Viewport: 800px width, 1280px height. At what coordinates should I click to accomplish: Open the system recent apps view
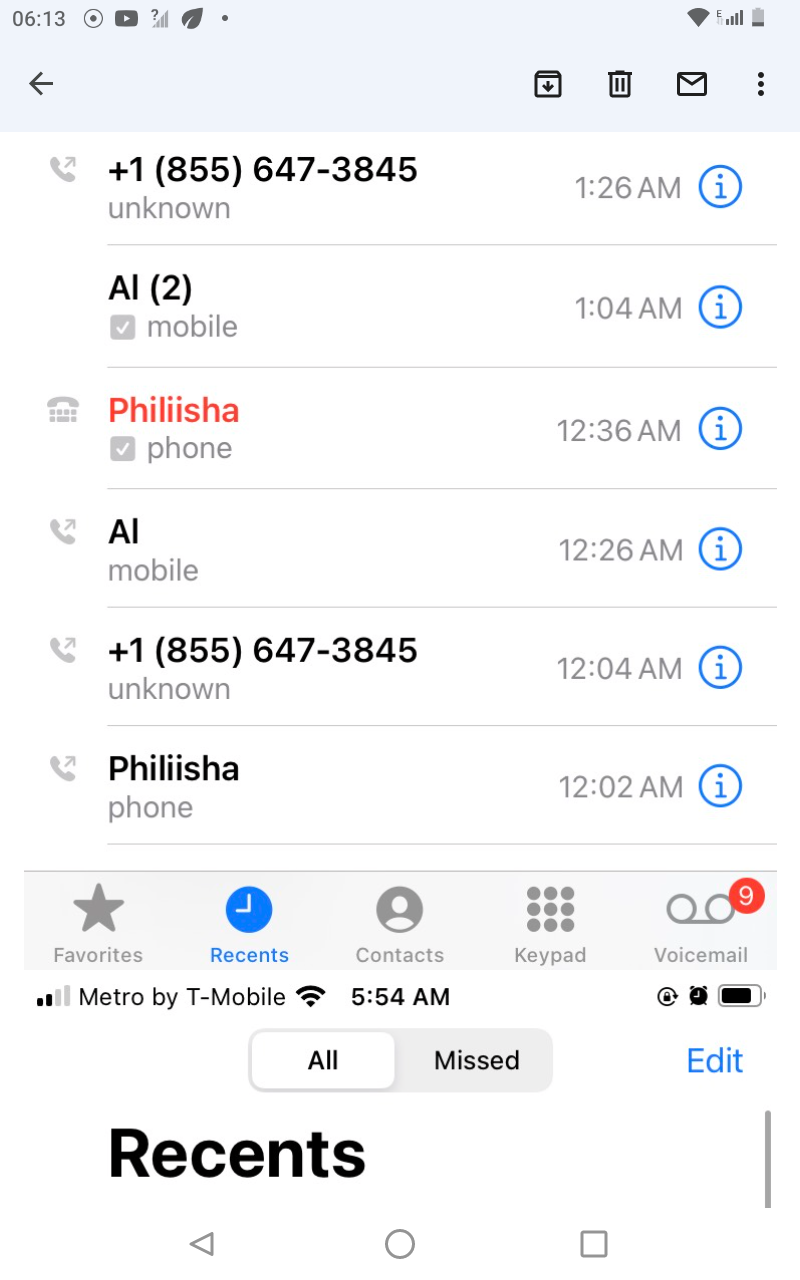pyautogui.click(x=594, y=1243)
